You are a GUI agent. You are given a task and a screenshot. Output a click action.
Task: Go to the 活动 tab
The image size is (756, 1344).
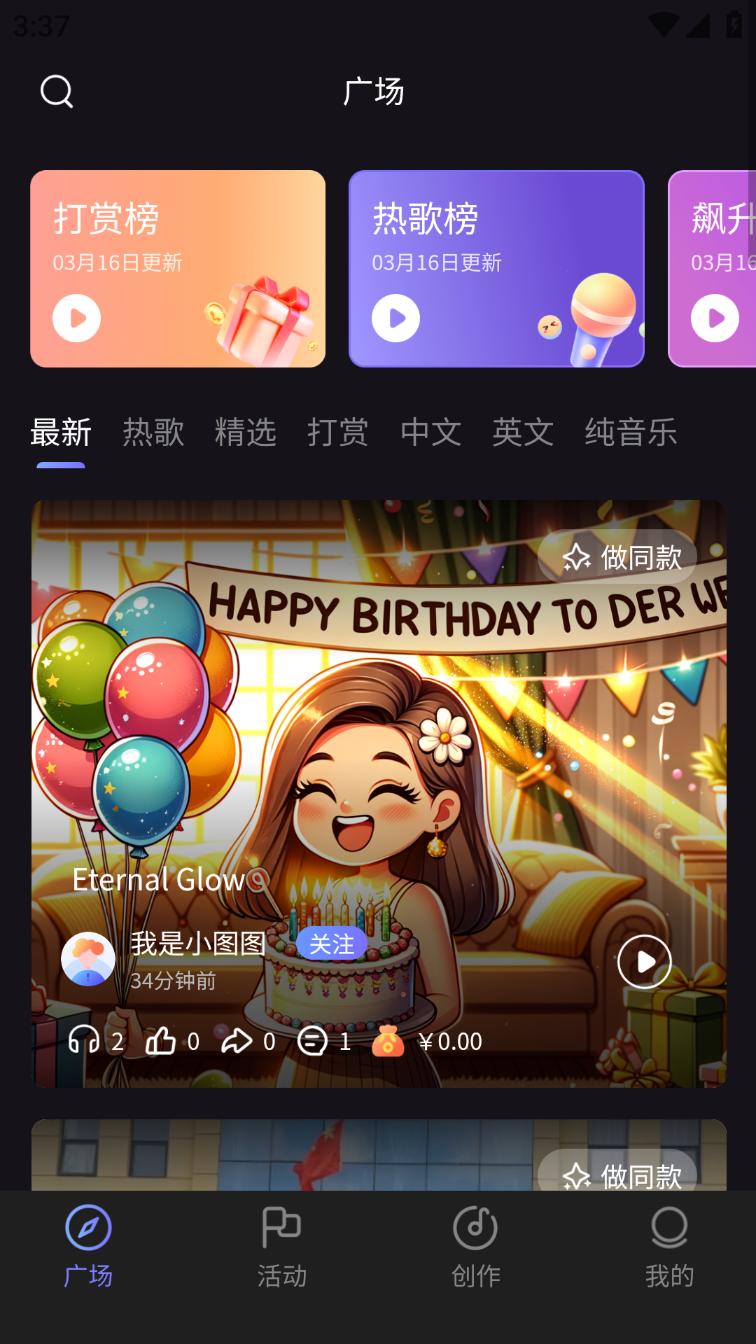coord(282,1245)
